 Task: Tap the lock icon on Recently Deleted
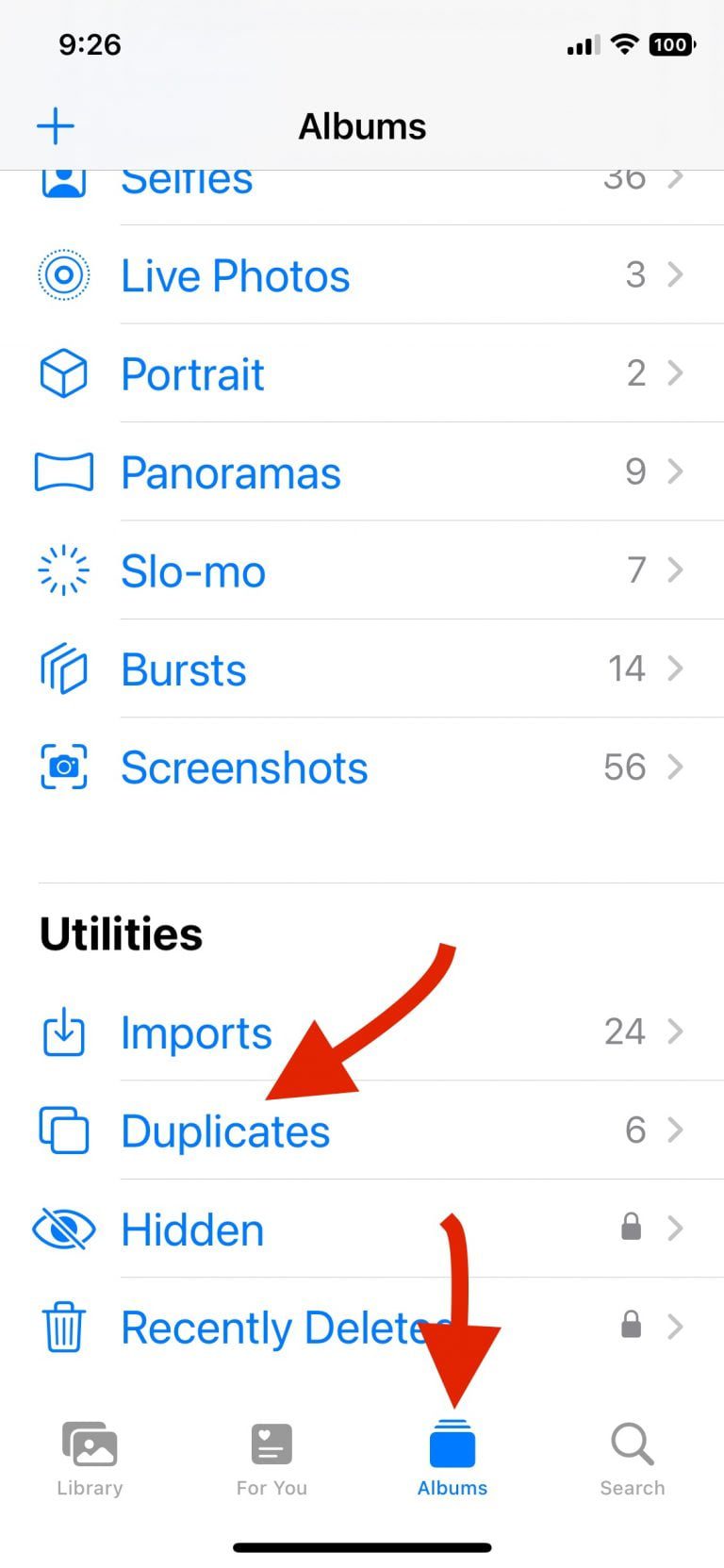[x=631, y=1325]
